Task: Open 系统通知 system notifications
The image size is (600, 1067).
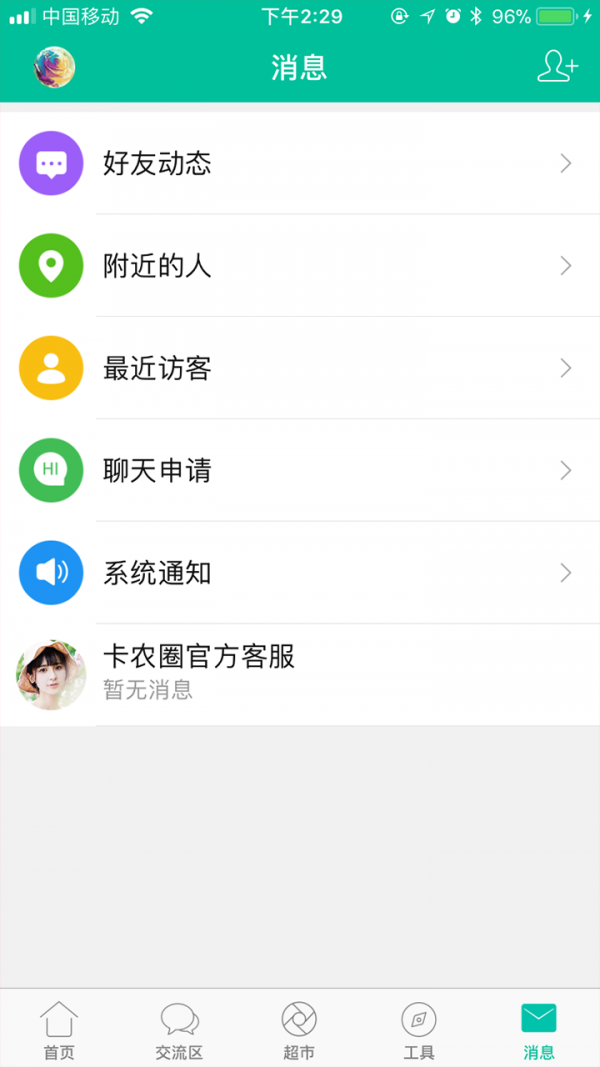Action: tap(300, 573)
